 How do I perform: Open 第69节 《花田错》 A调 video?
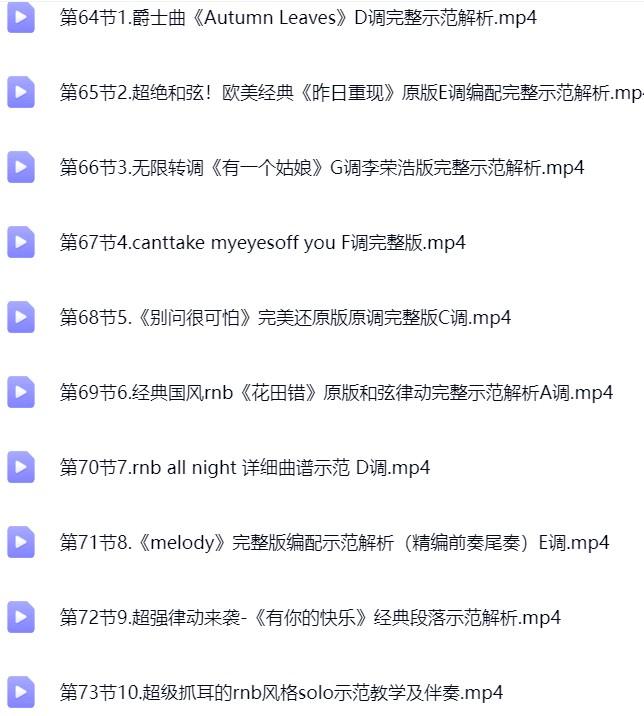336,393
